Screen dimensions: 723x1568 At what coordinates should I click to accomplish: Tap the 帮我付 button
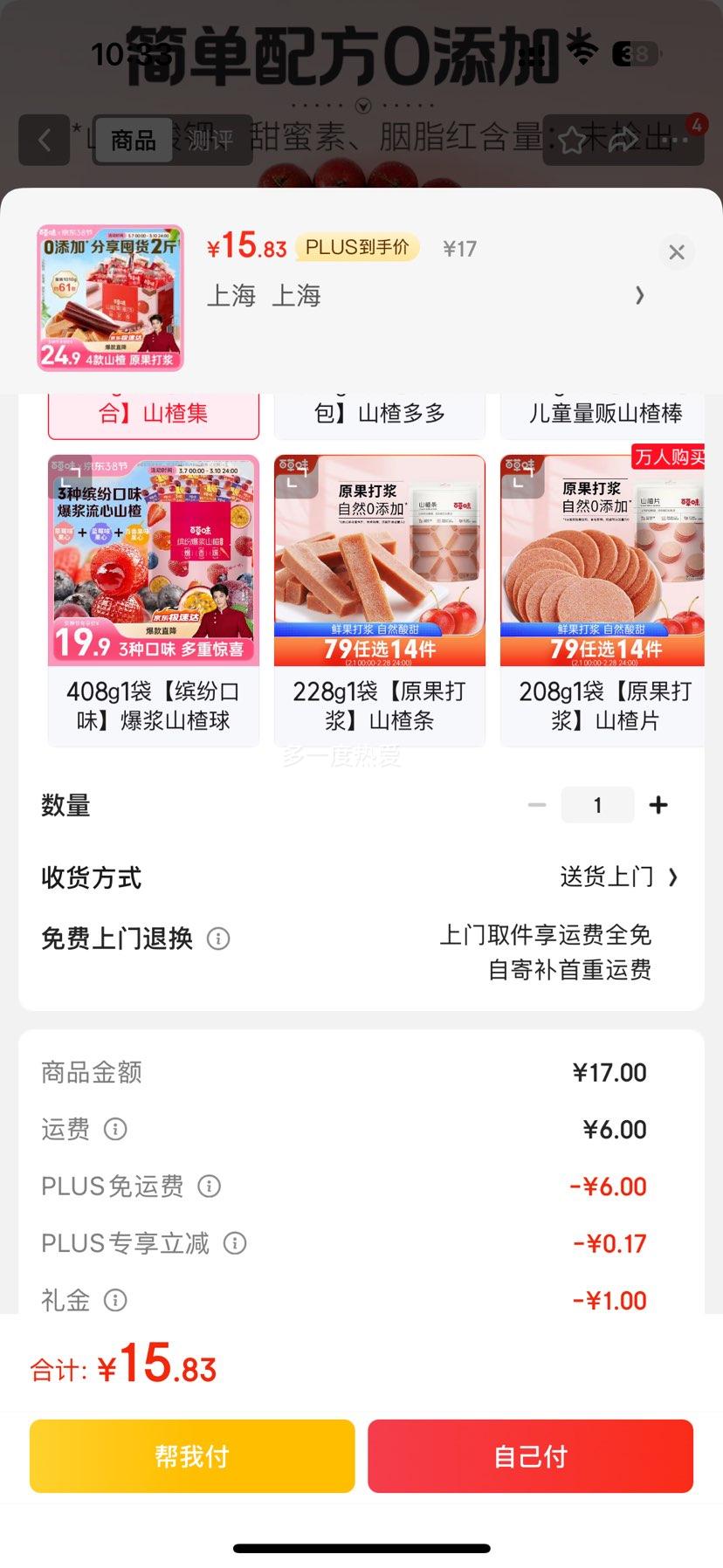coord(191,1455)
